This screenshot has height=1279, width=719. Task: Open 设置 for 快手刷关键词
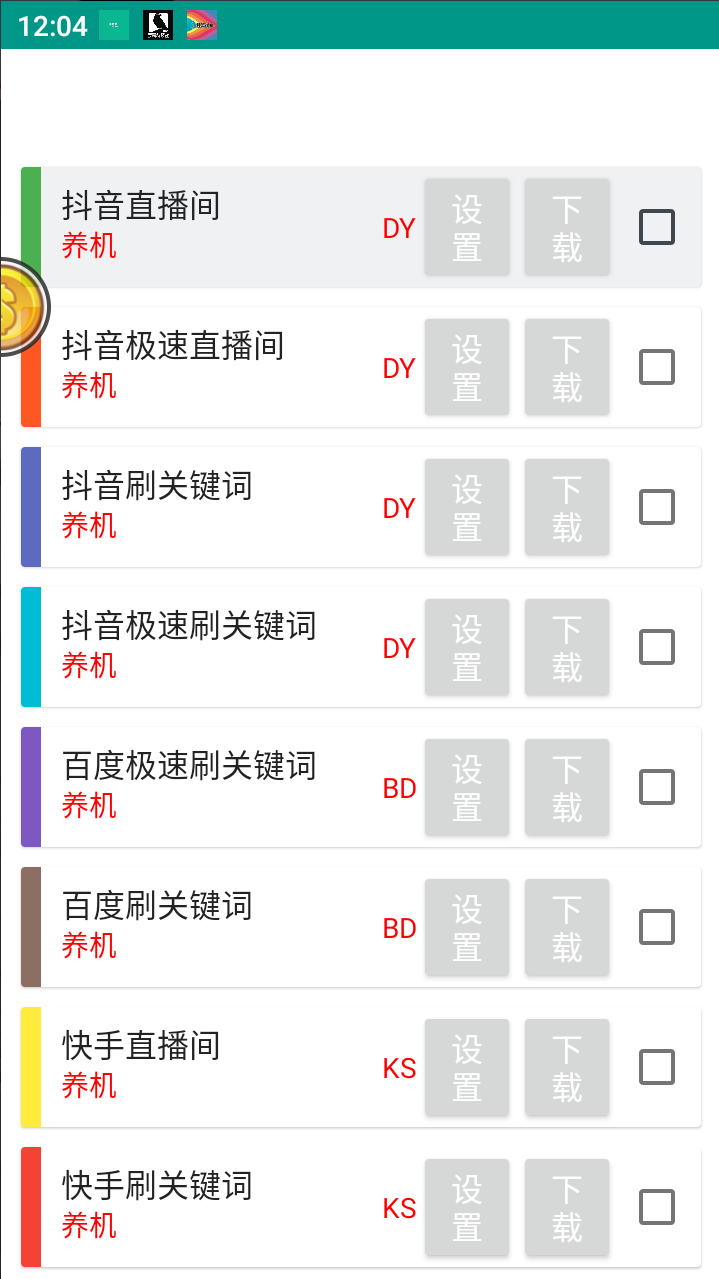point(467,1207)
